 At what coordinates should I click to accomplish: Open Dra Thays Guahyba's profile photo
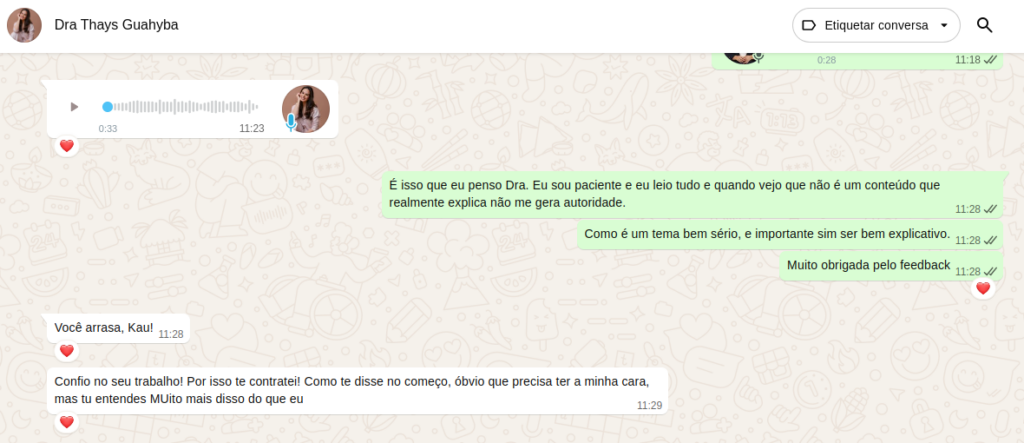pos(24,25)
